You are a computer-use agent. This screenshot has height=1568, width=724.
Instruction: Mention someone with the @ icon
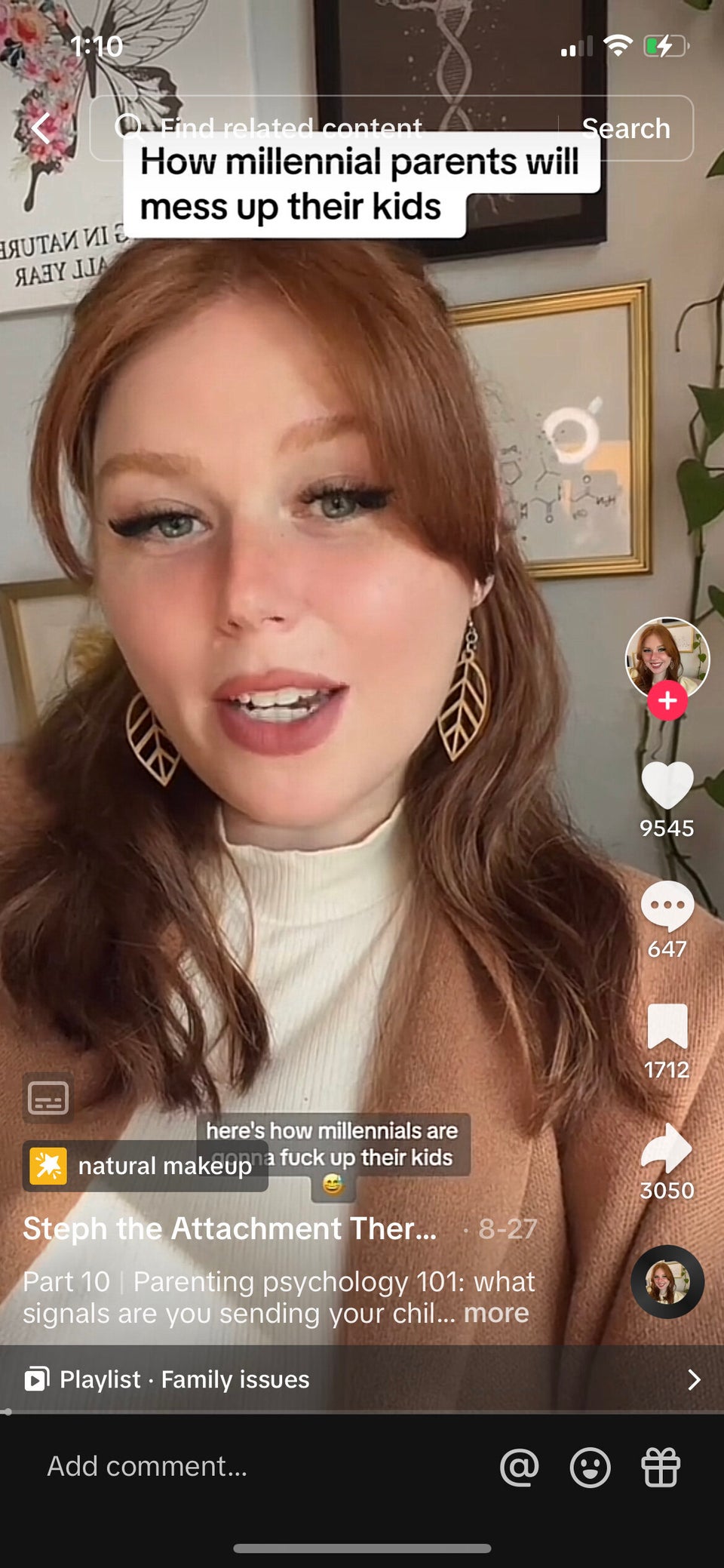520,1467
